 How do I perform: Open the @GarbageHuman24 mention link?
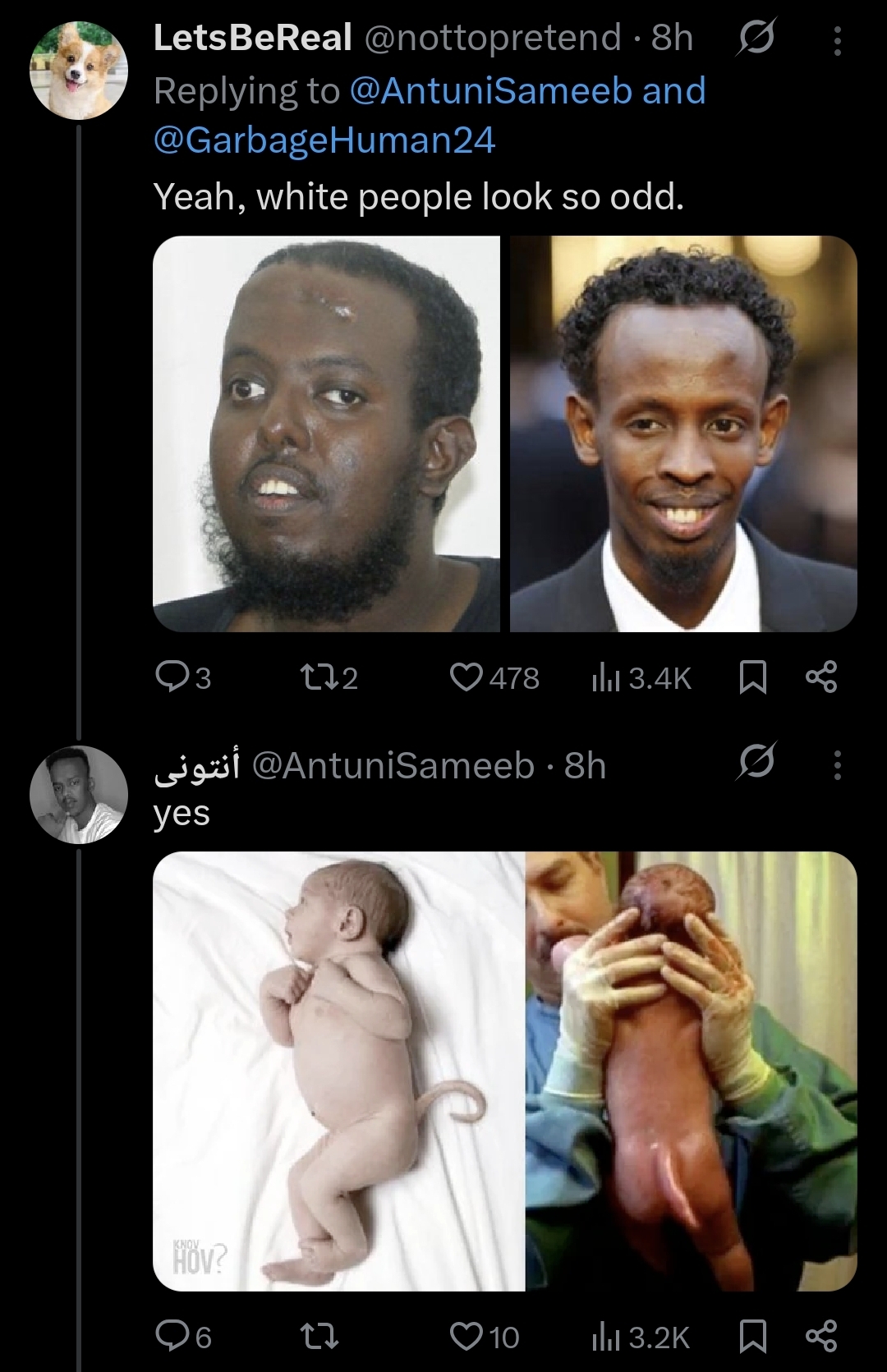pos(324,140)
